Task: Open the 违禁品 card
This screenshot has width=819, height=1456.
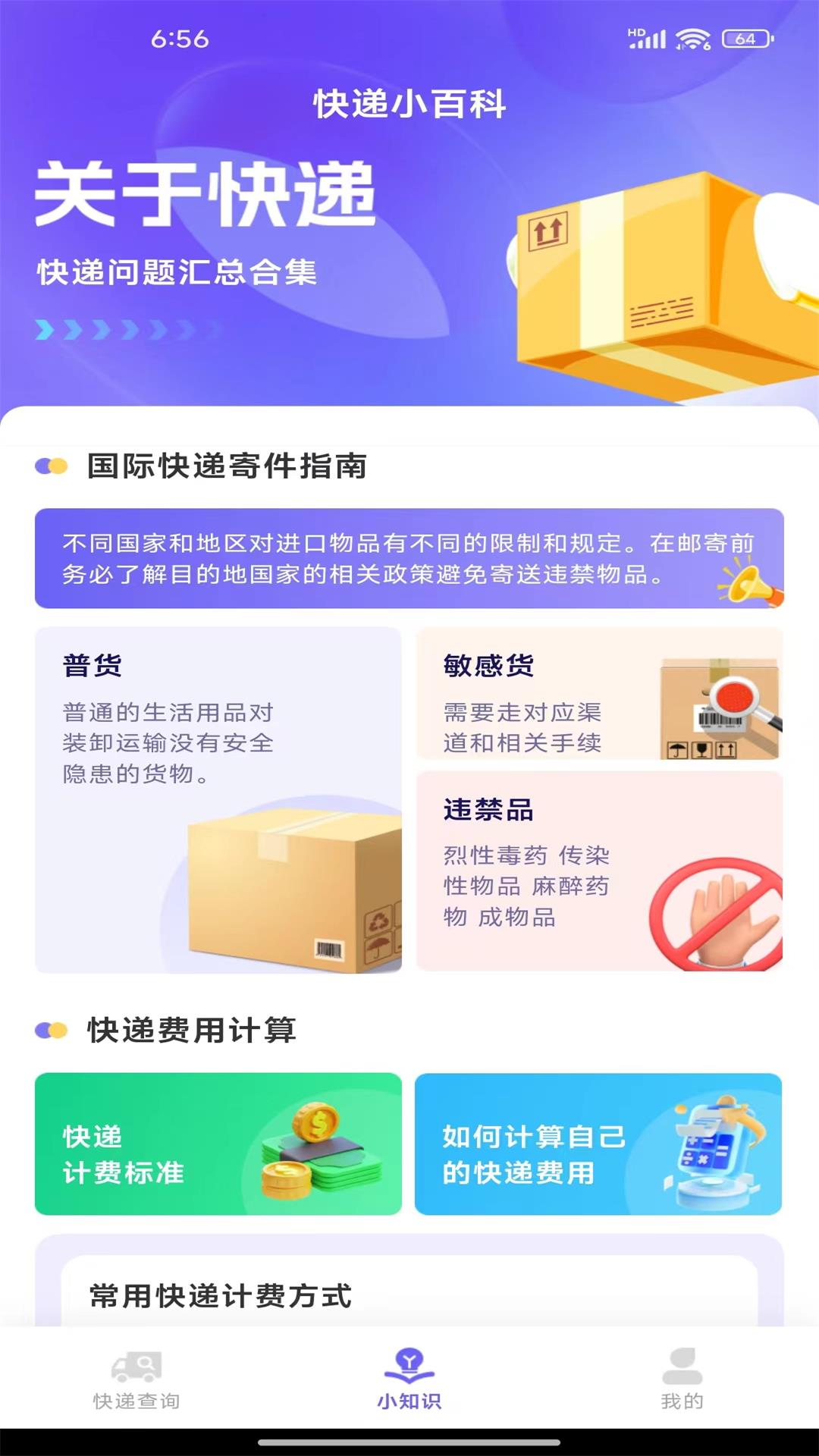Action: point(599,871)
